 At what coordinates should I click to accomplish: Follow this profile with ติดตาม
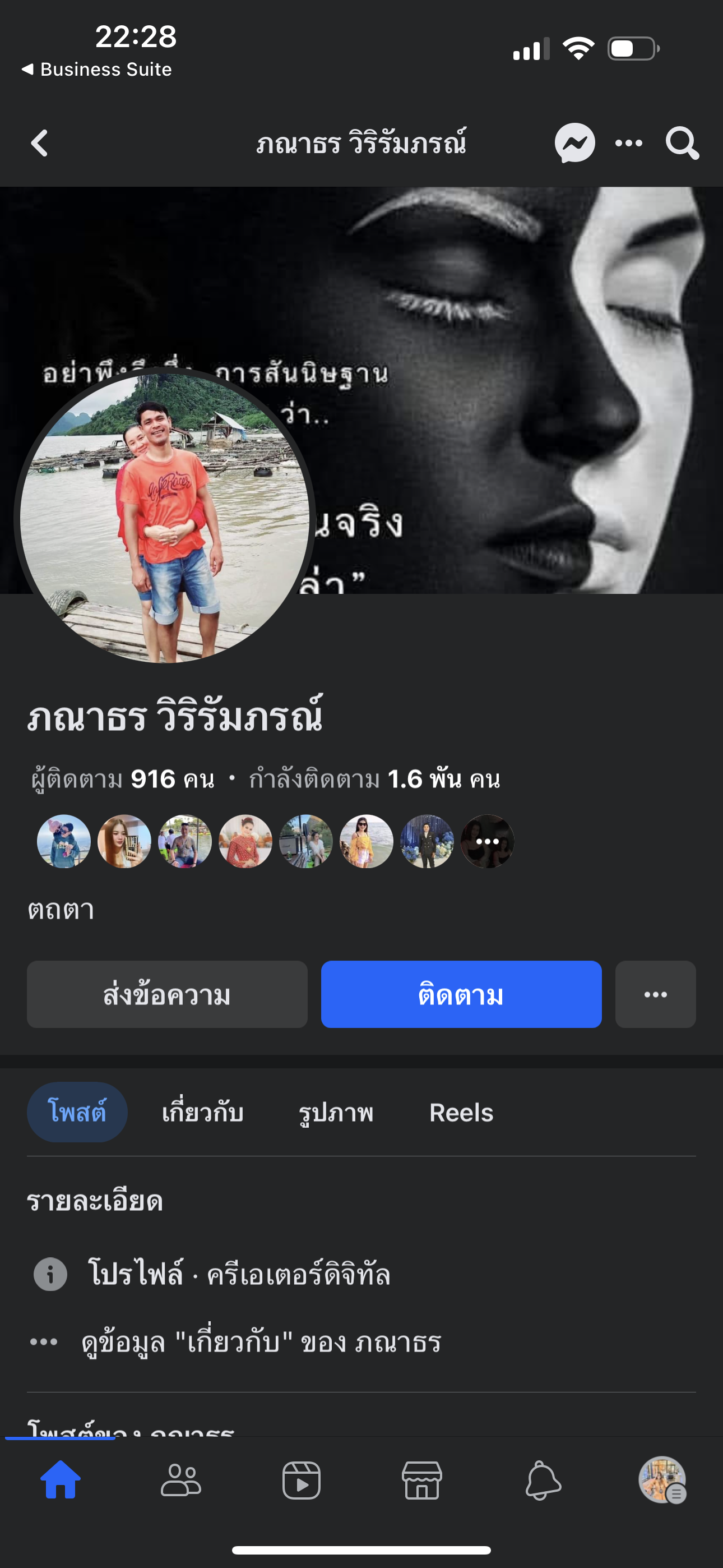pyautogui.click(x=461, y=995)
